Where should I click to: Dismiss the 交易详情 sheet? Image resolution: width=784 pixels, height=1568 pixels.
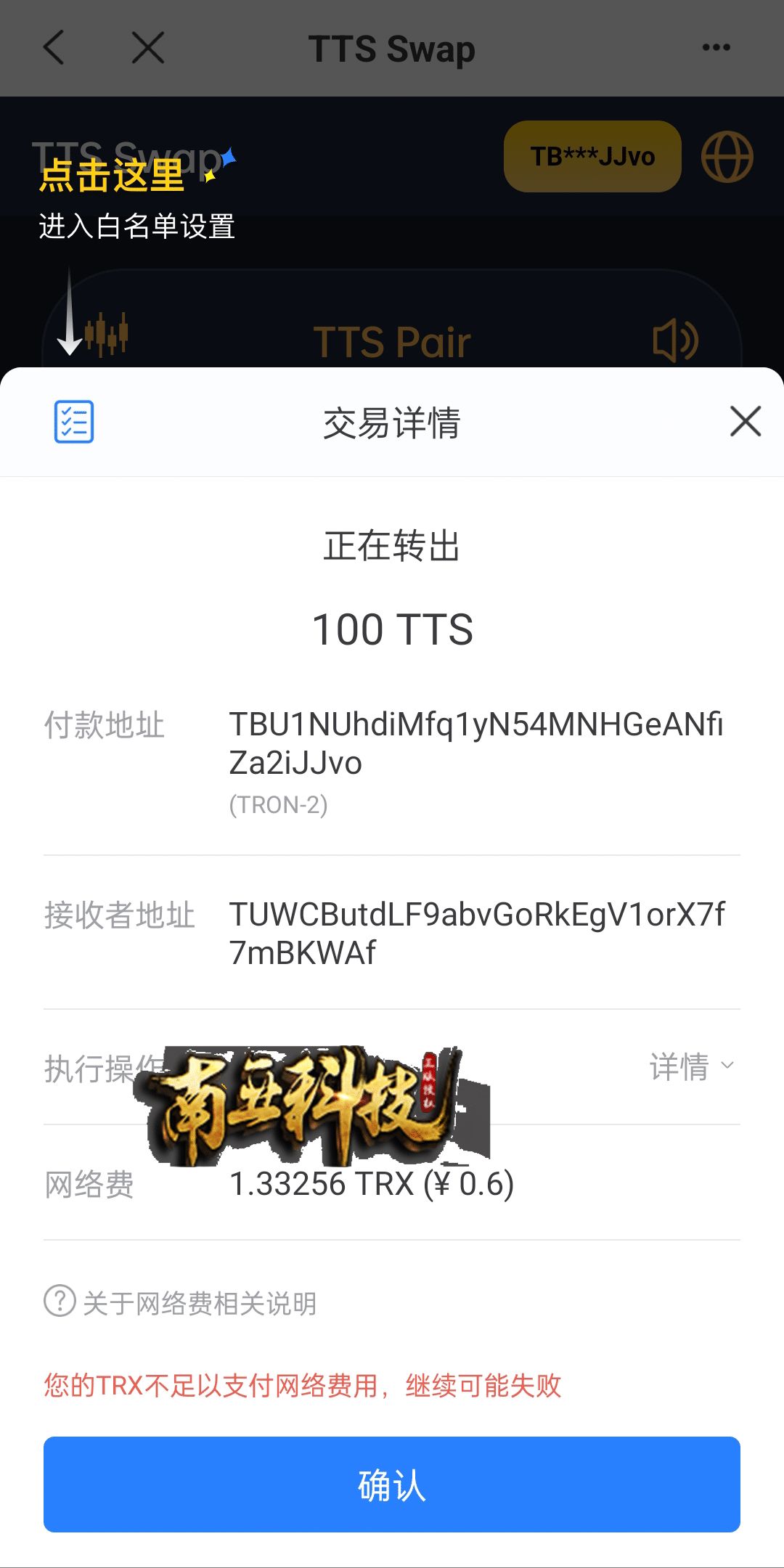click(x=745, y=422)
